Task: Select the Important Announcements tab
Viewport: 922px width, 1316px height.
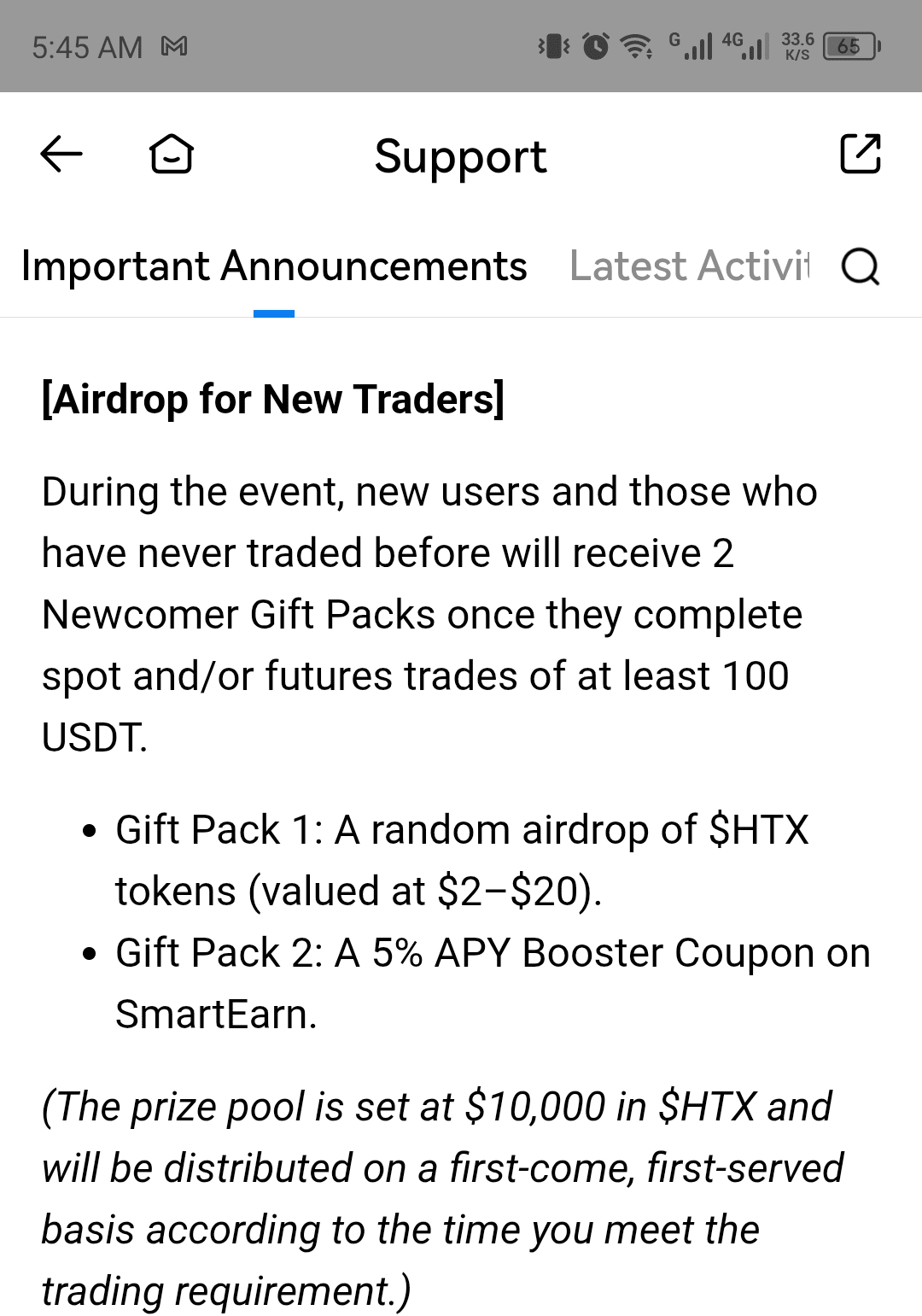Action: [274, 266]
